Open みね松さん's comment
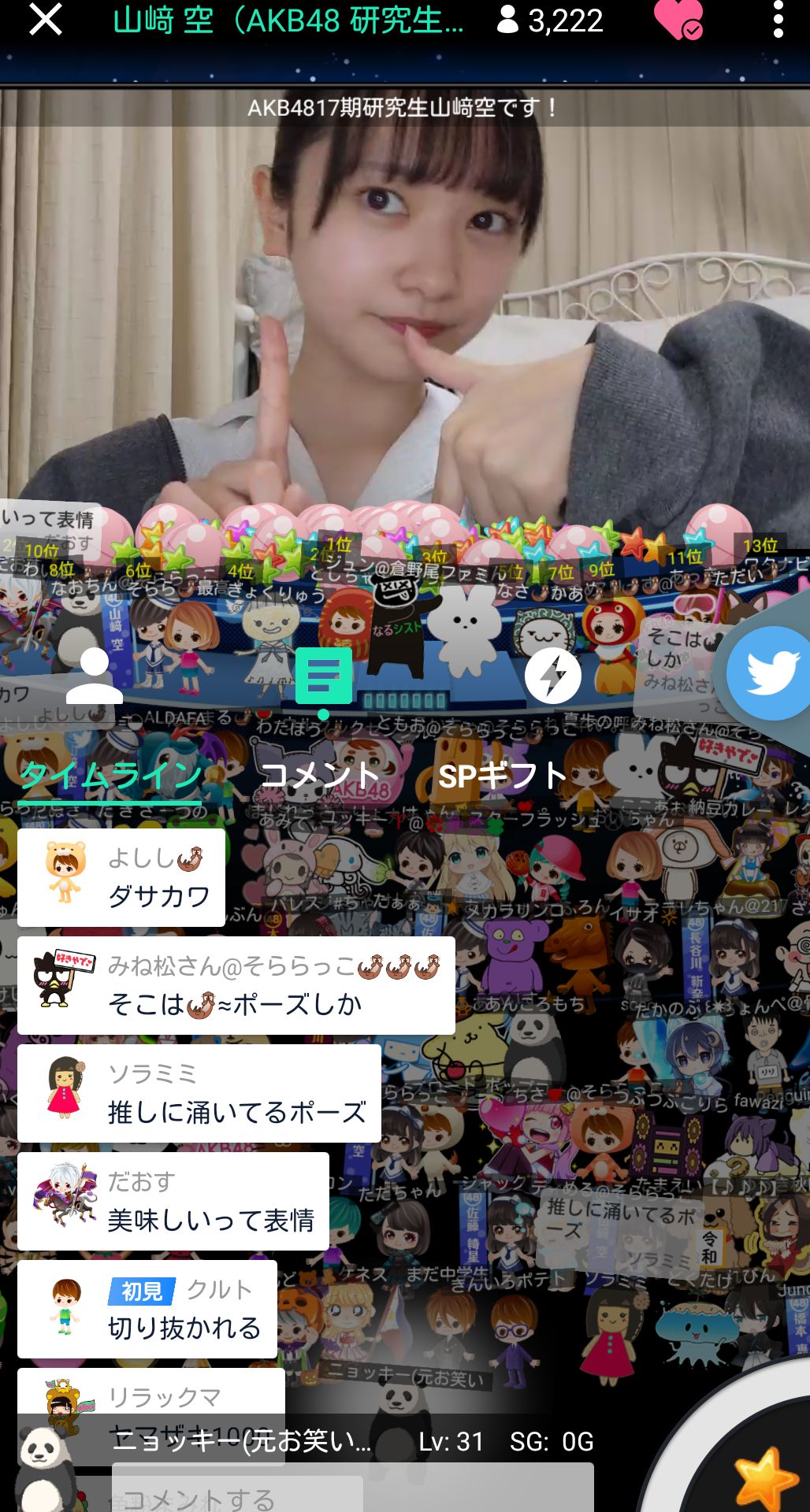The width and height of the screenshot is (810, 1512). (x=236, y=985)
